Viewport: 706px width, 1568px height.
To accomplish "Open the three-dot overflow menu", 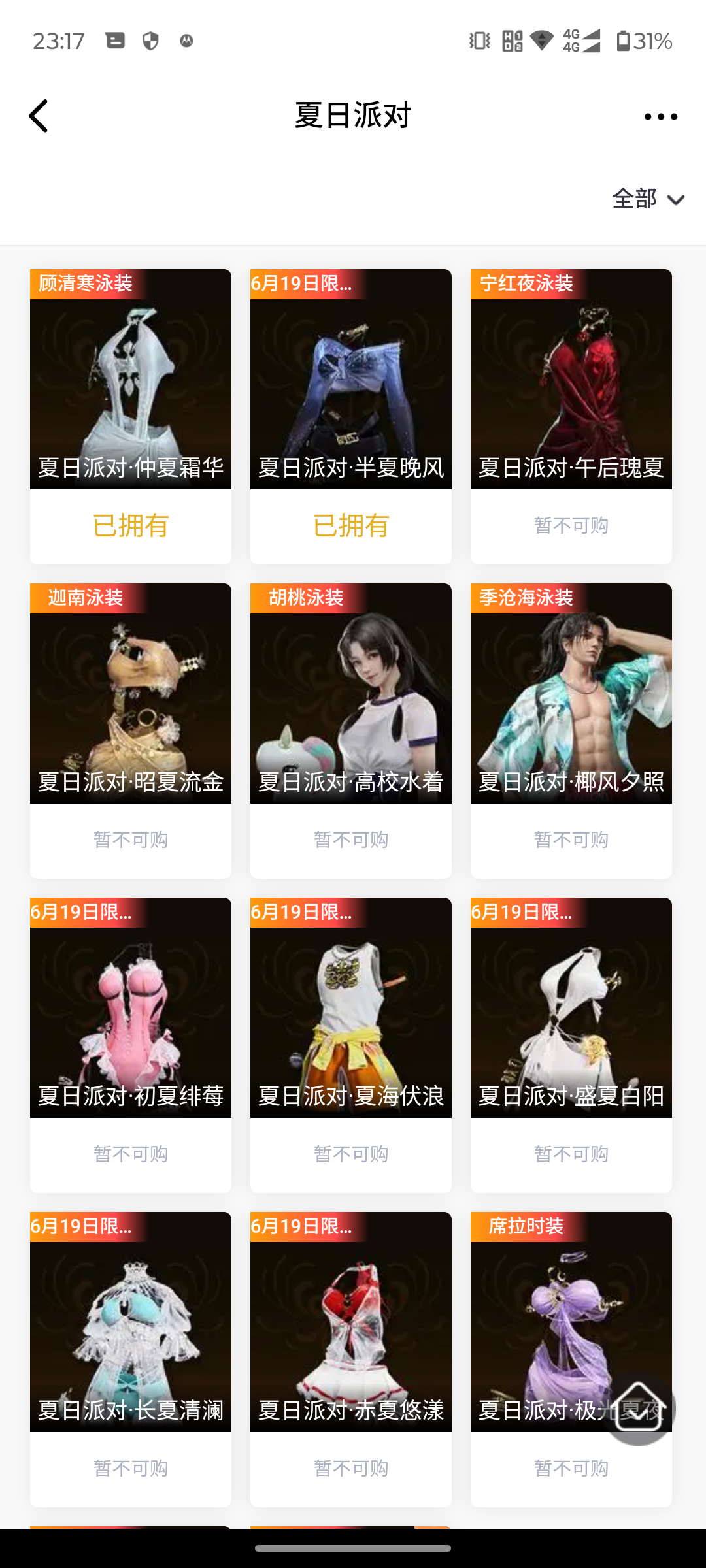I will [660, 117].
